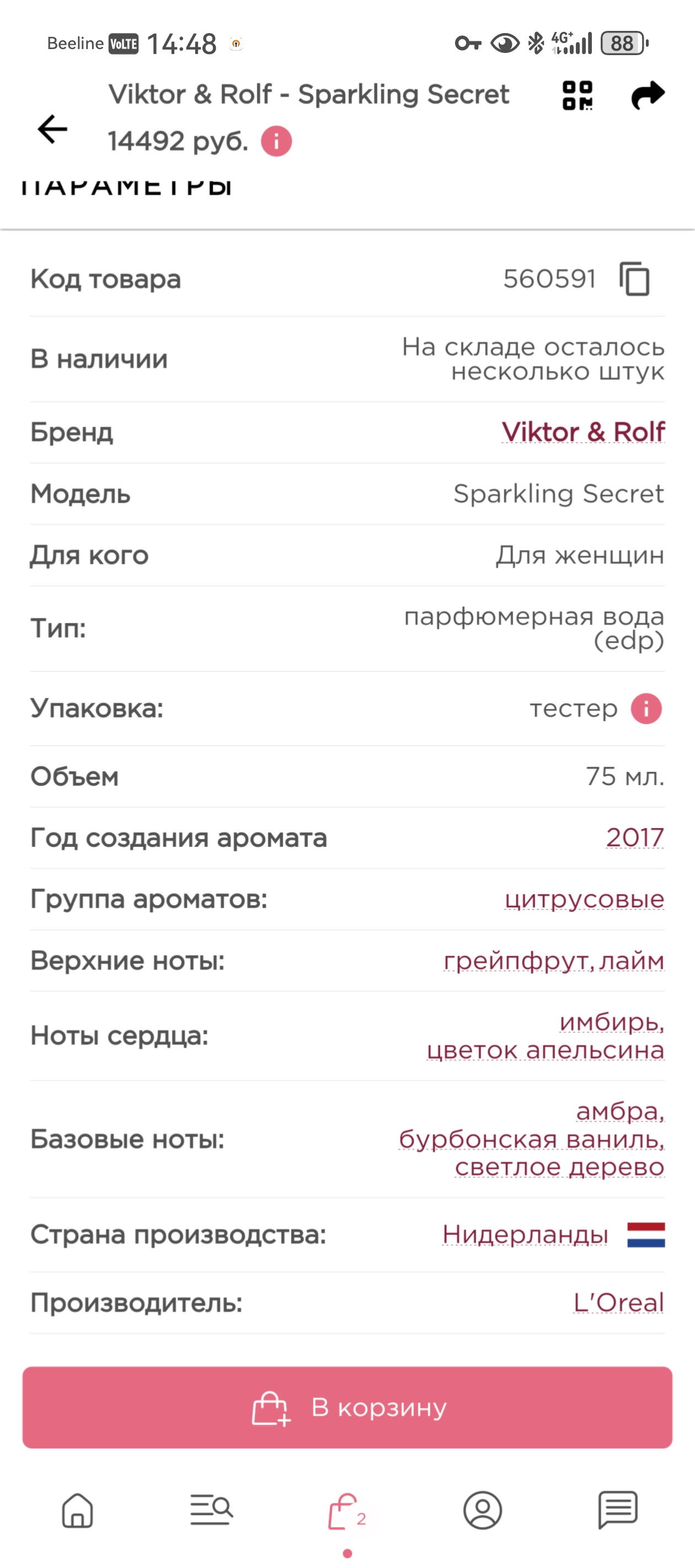
Task: Open the Viktor & Rolf brand link
Action: tap(583, 432)
